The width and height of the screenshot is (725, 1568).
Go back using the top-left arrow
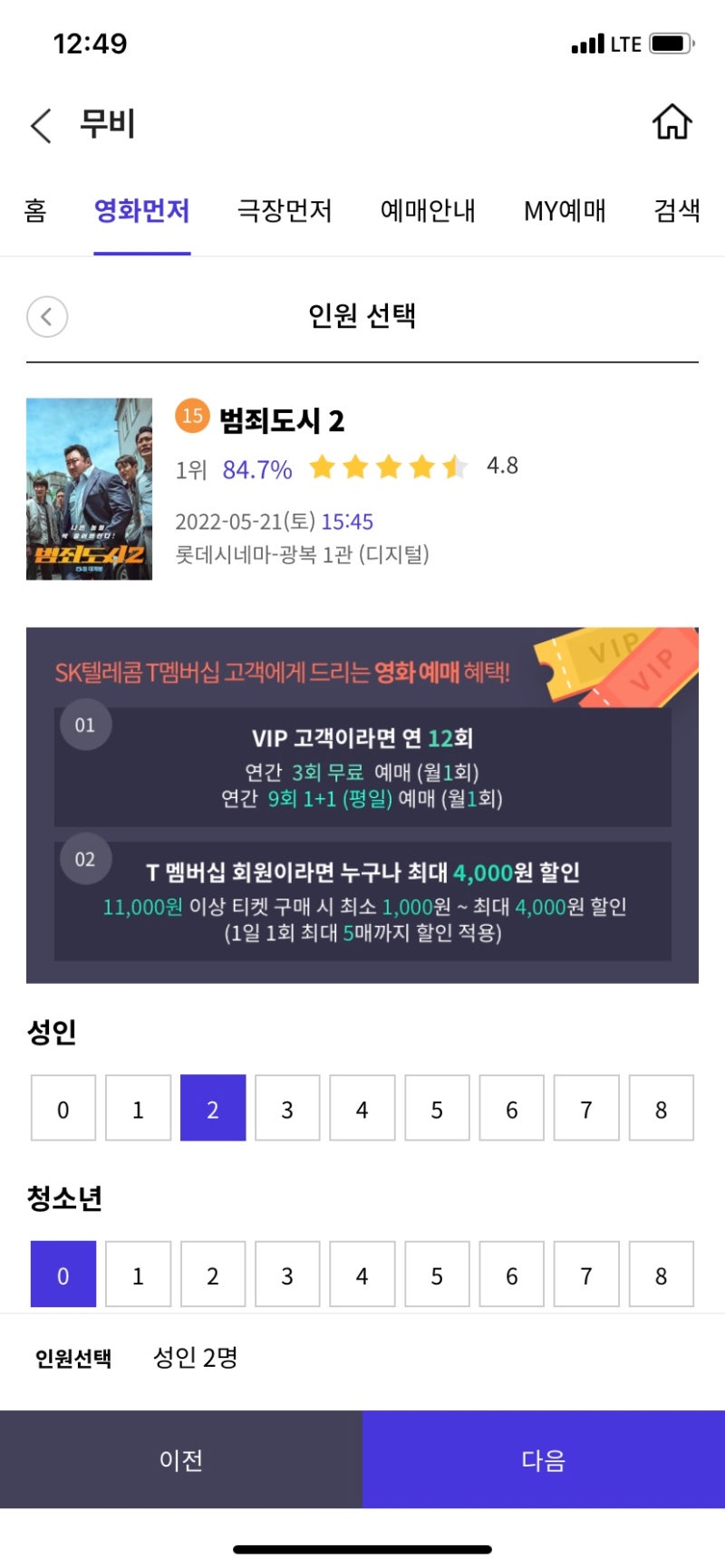tap(41, 125)
